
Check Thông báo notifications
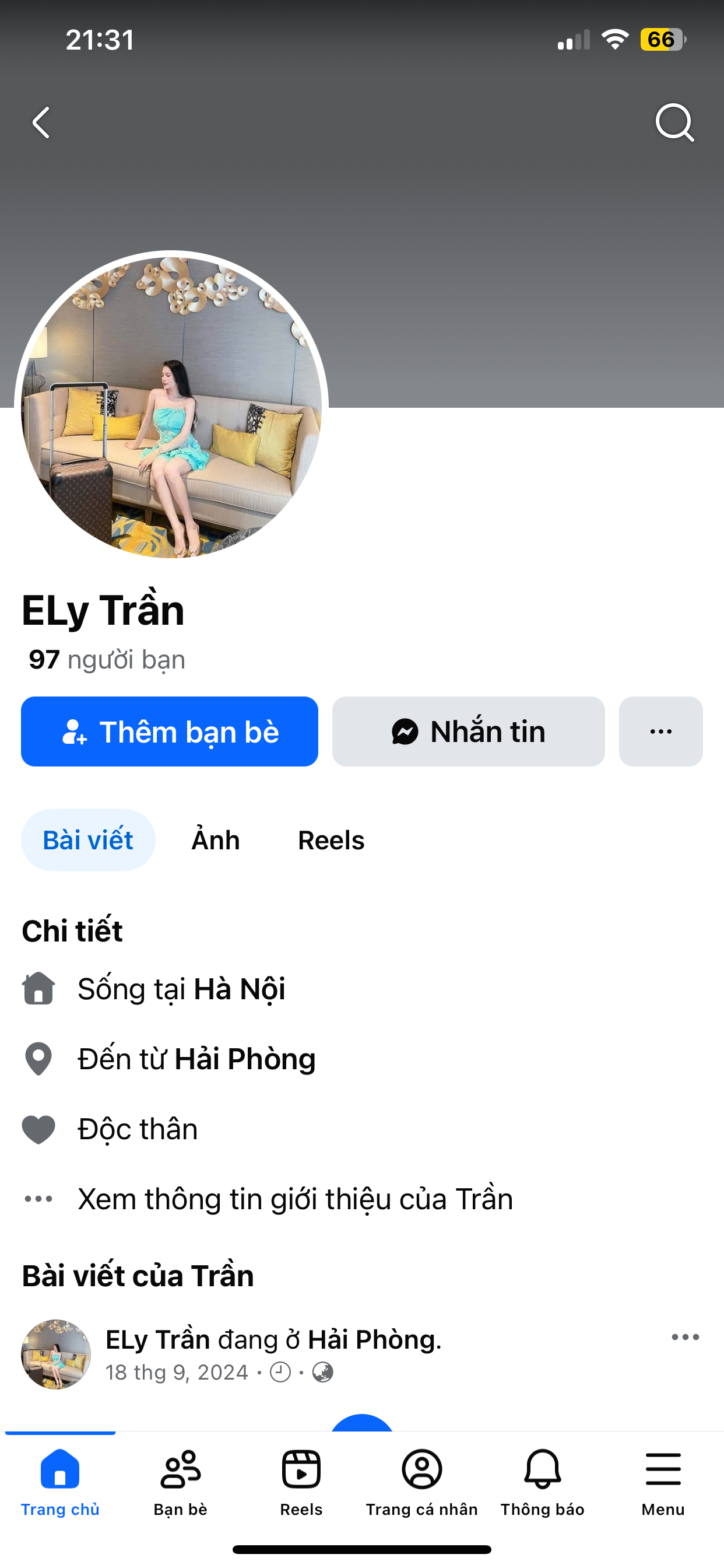tap(542, 1483)
